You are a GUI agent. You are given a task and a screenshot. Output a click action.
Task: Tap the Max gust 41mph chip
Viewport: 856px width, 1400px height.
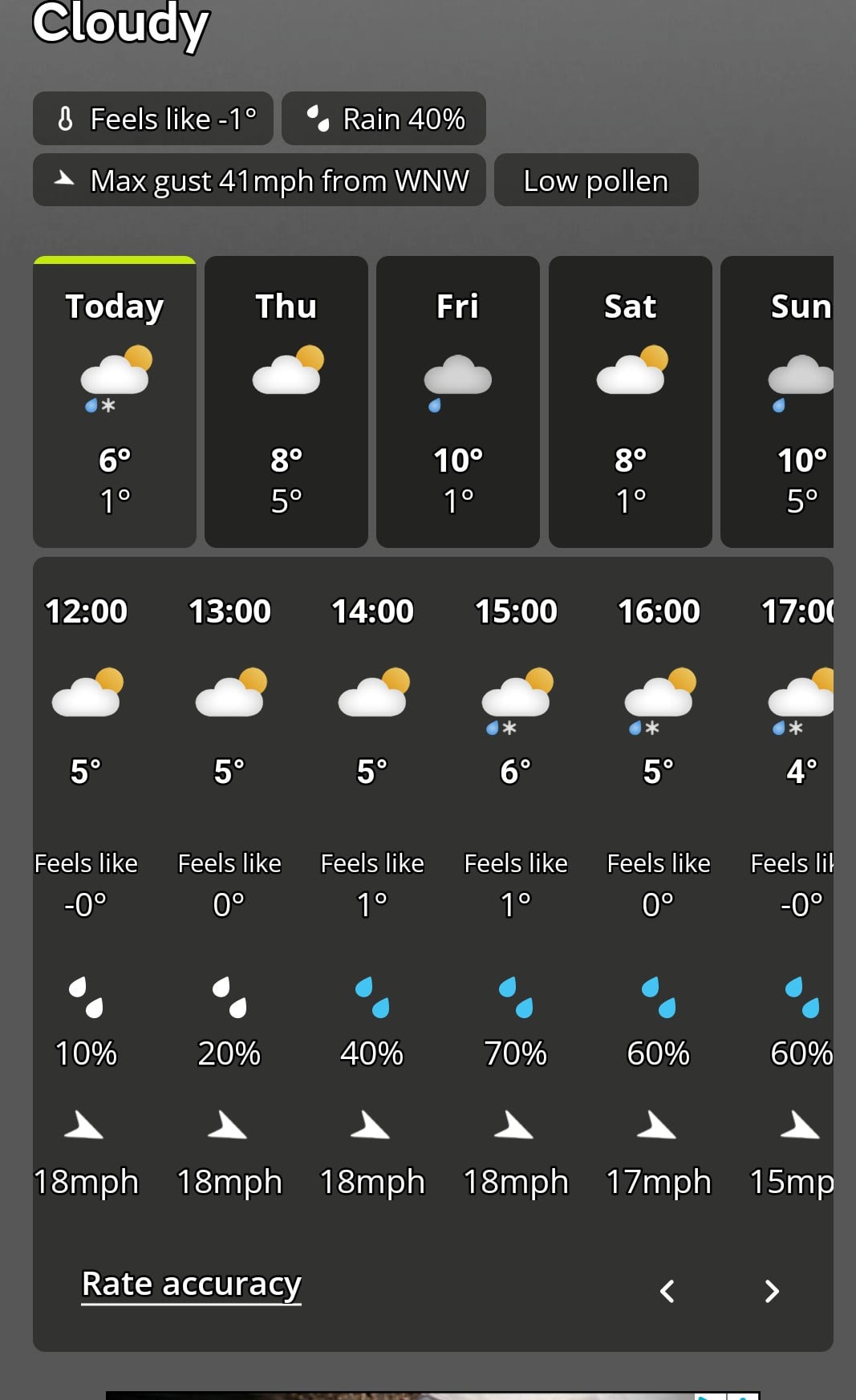[259, 181]
